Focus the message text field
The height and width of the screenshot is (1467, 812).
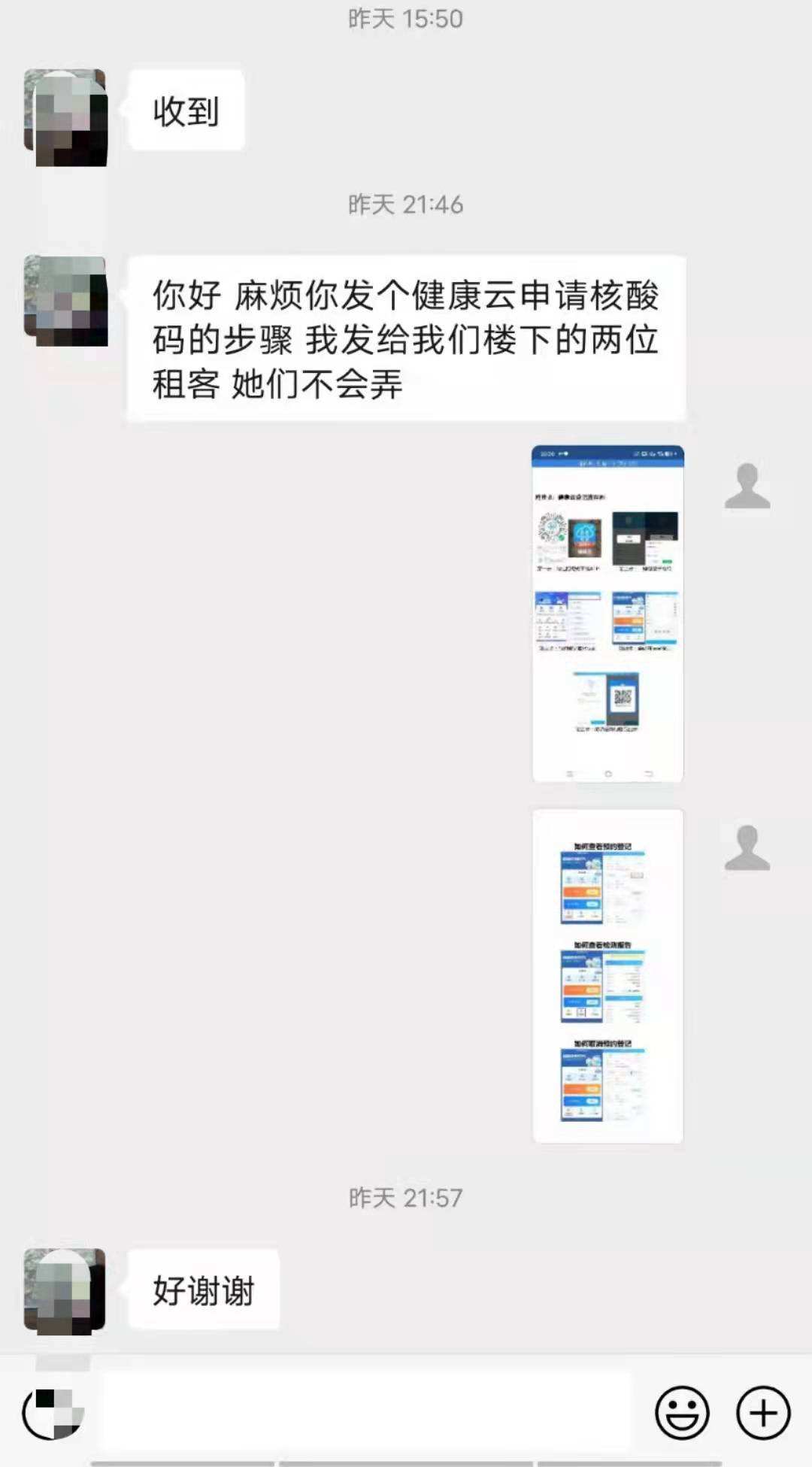click(x=368, y=1413)
